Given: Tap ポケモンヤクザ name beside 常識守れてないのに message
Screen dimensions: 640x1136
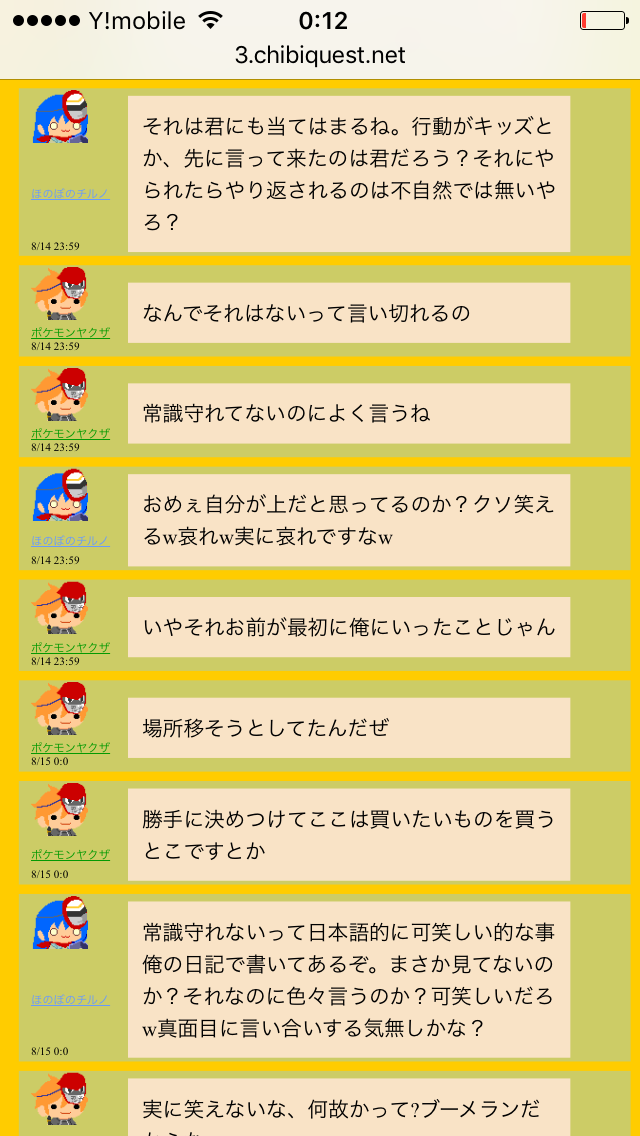Looking at the screenshot, I should point(70,433).
